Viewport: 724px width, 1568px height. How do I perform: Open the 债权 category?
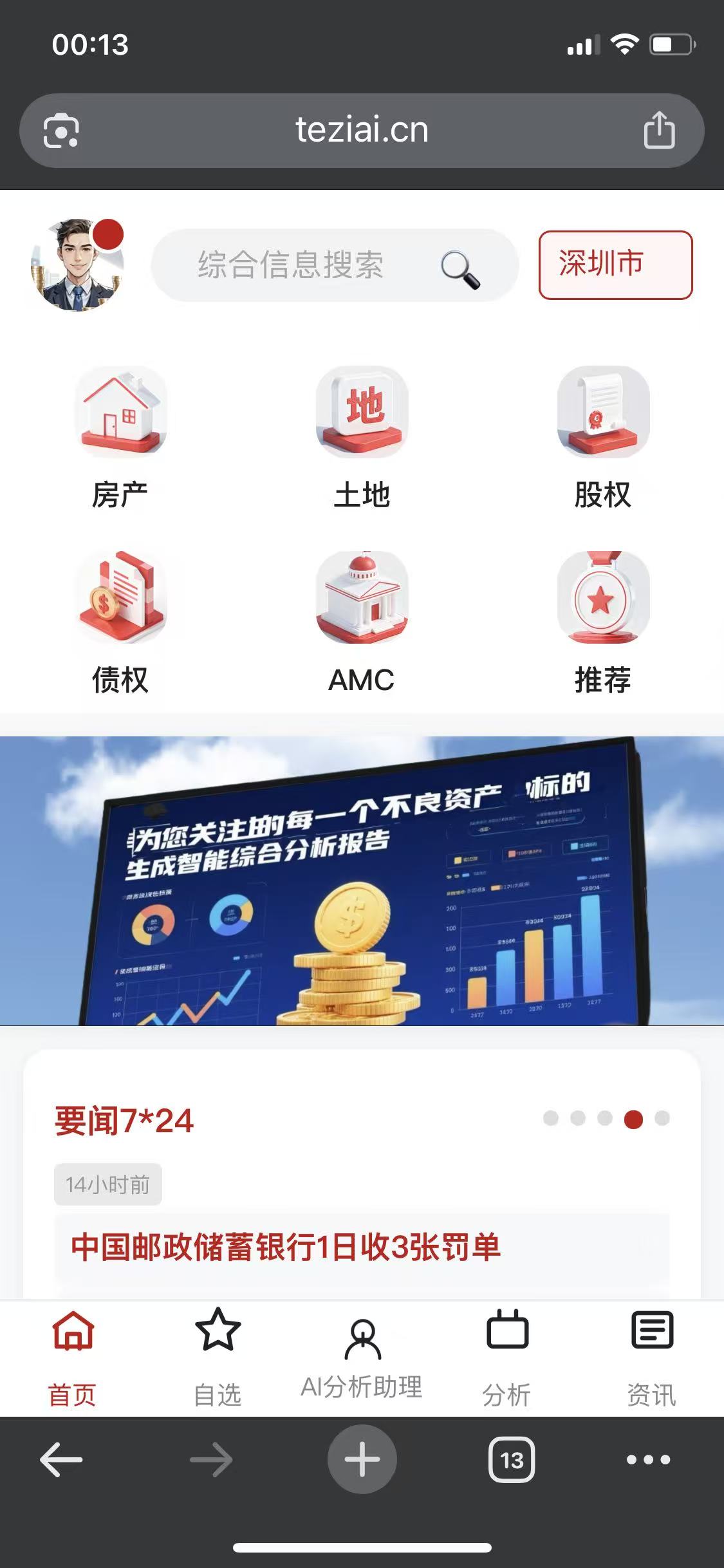tap(120, 622)
